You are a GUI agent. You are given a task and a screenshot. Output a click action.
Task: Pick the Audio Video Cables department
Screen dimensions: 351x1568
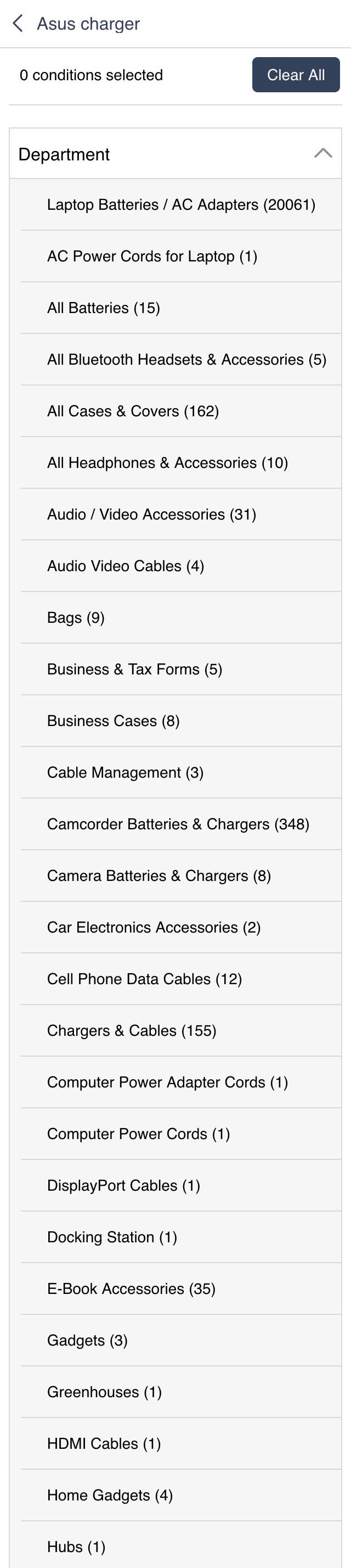click(125, 566)
